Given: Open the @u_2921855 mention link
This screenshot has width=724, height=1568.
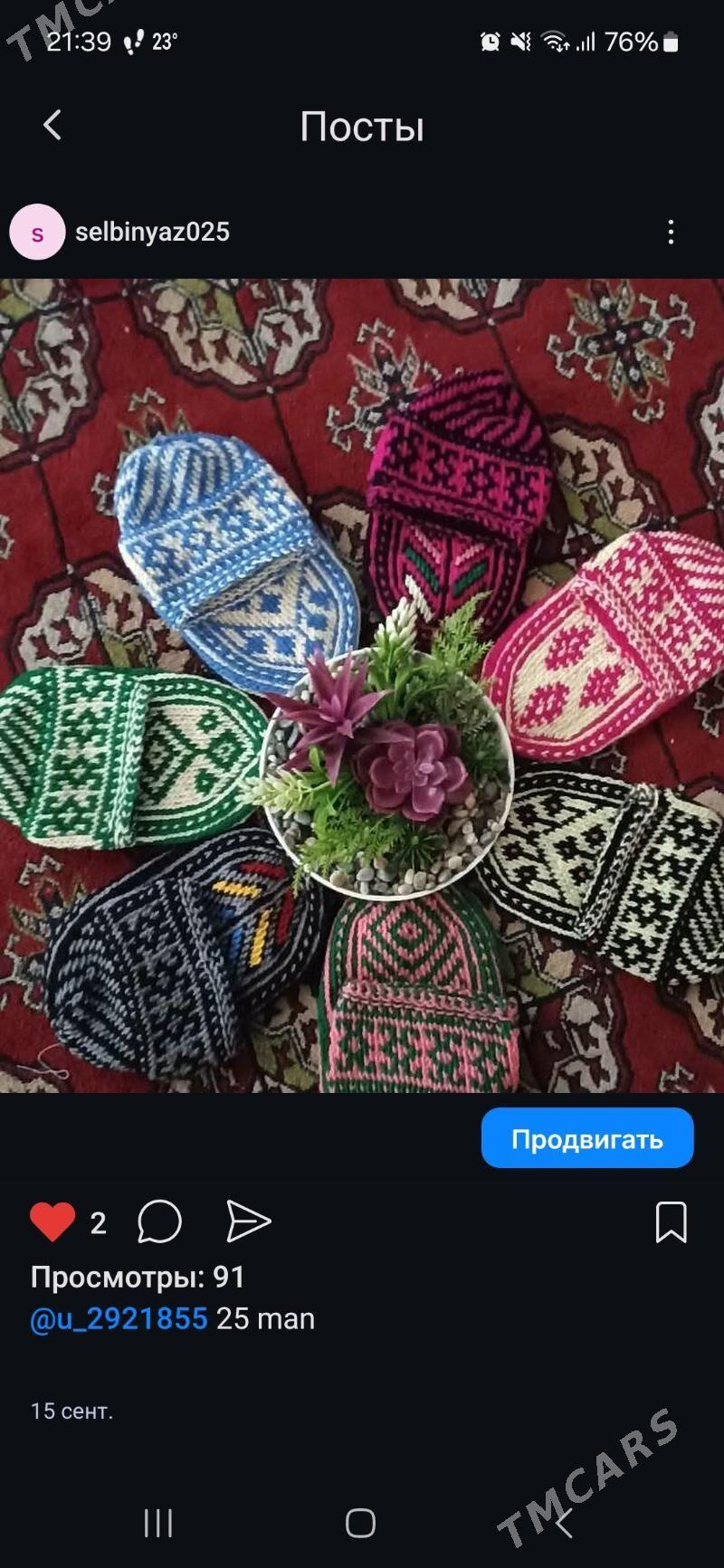Looking at the screenshot, I should point(119,1319).
